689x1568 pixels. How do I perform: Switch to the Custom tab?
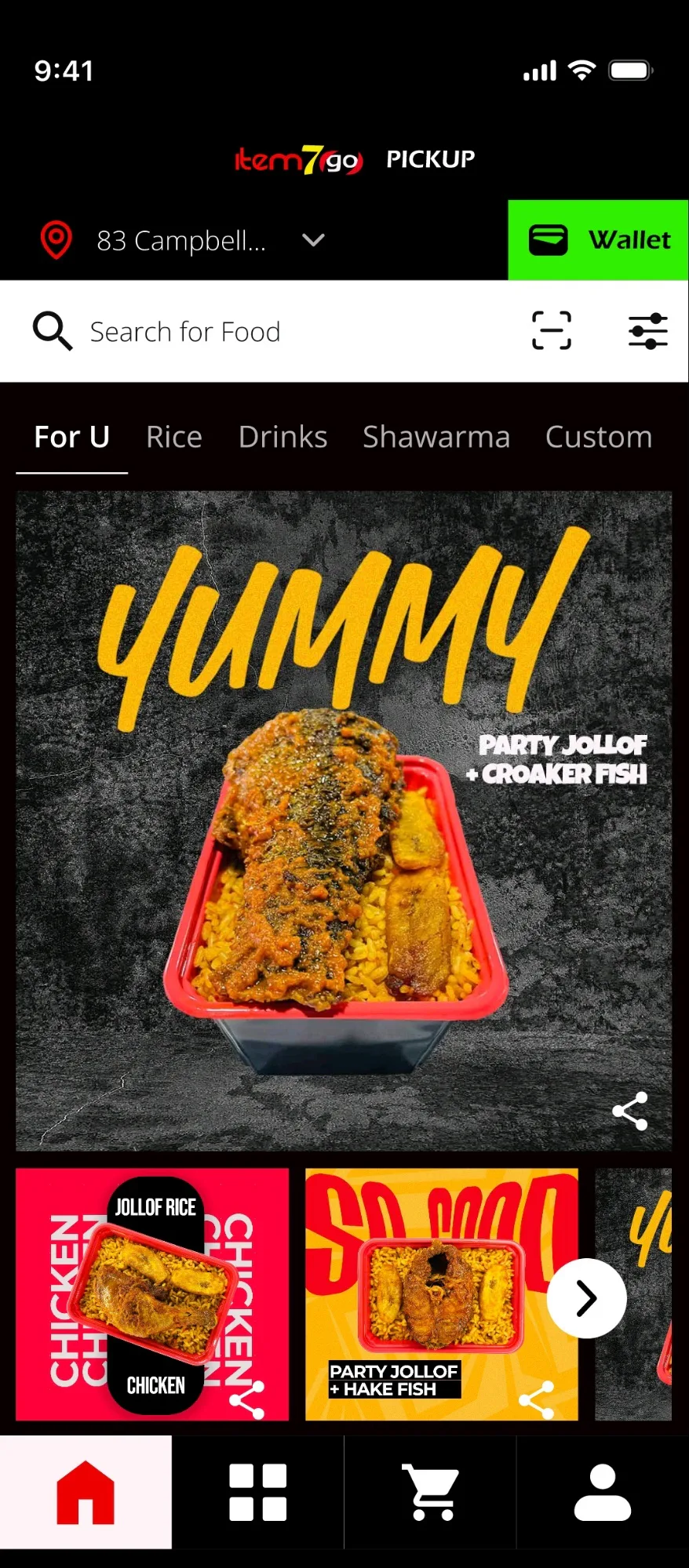599,437
